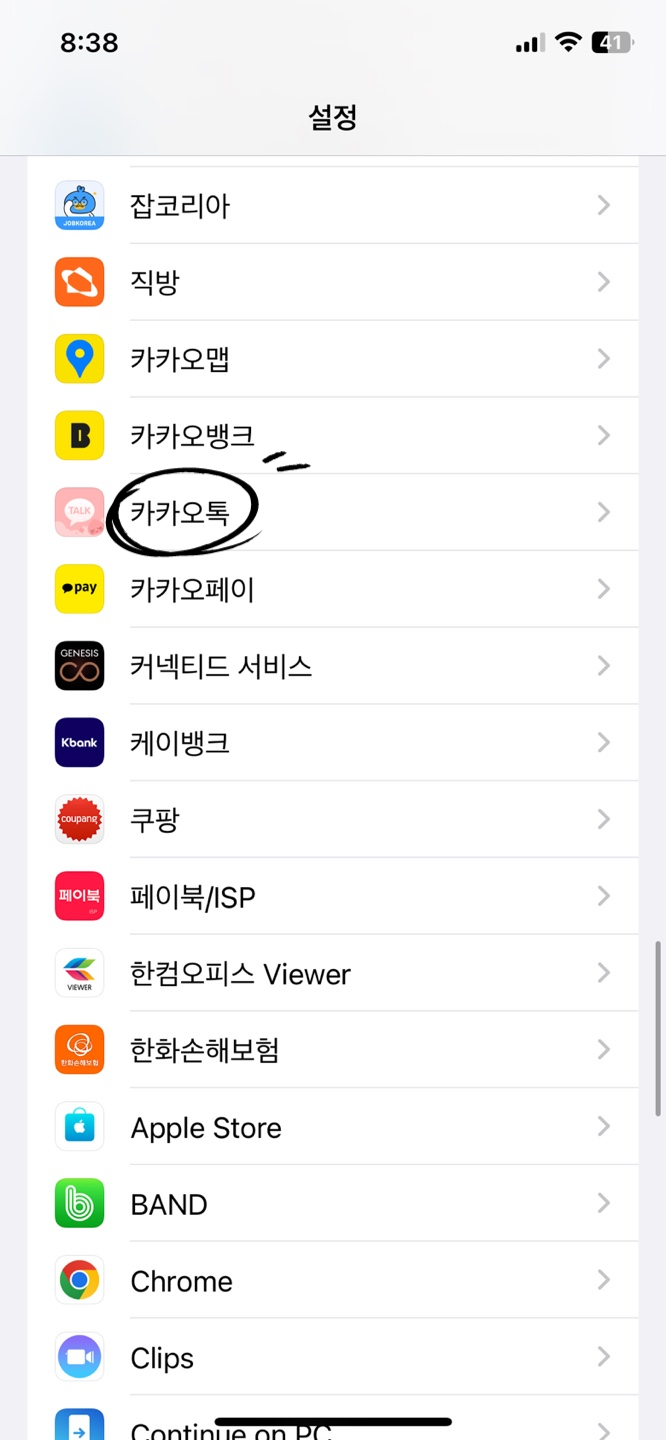Tap the BAND row
Image resolution: width=666 pixels, height=1440 pixels.
click(332, 1204)
